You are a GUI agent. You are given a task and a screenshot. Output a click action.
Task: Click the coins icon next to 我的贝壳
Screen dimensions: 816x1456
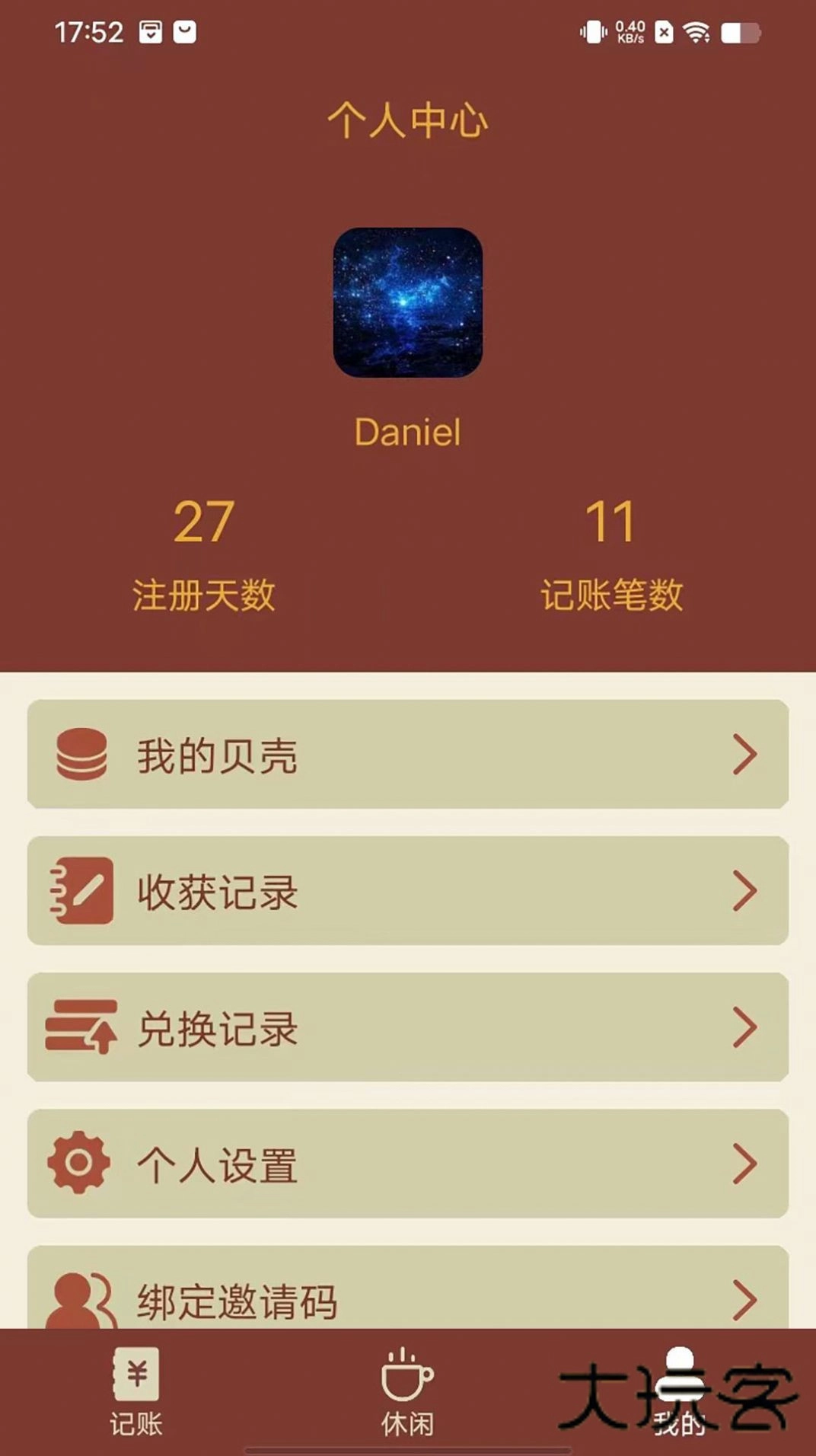(x=81, y=755)
